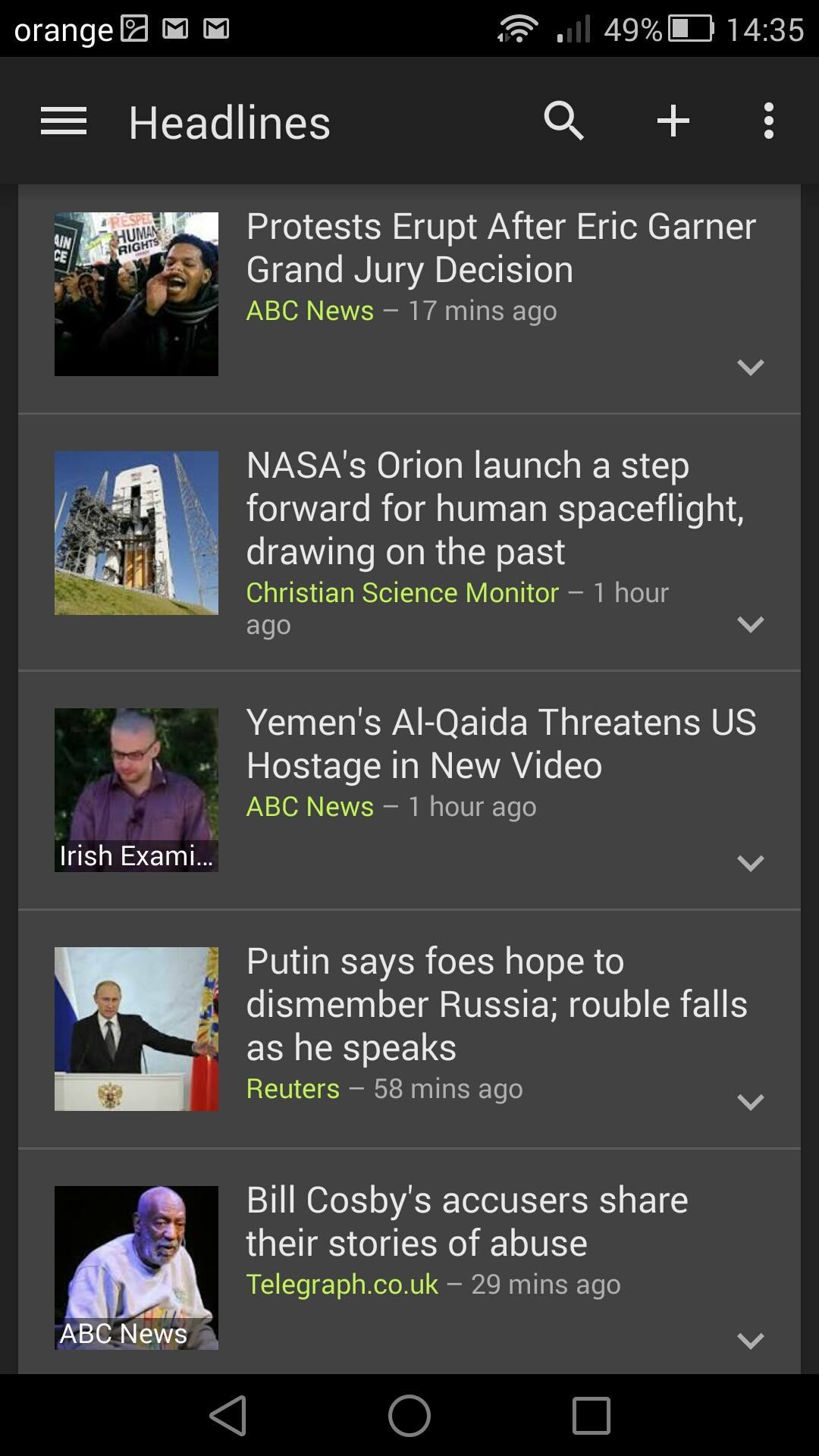Read the NASA Orion launch story

pyautogui.click(x=494, y=508)
